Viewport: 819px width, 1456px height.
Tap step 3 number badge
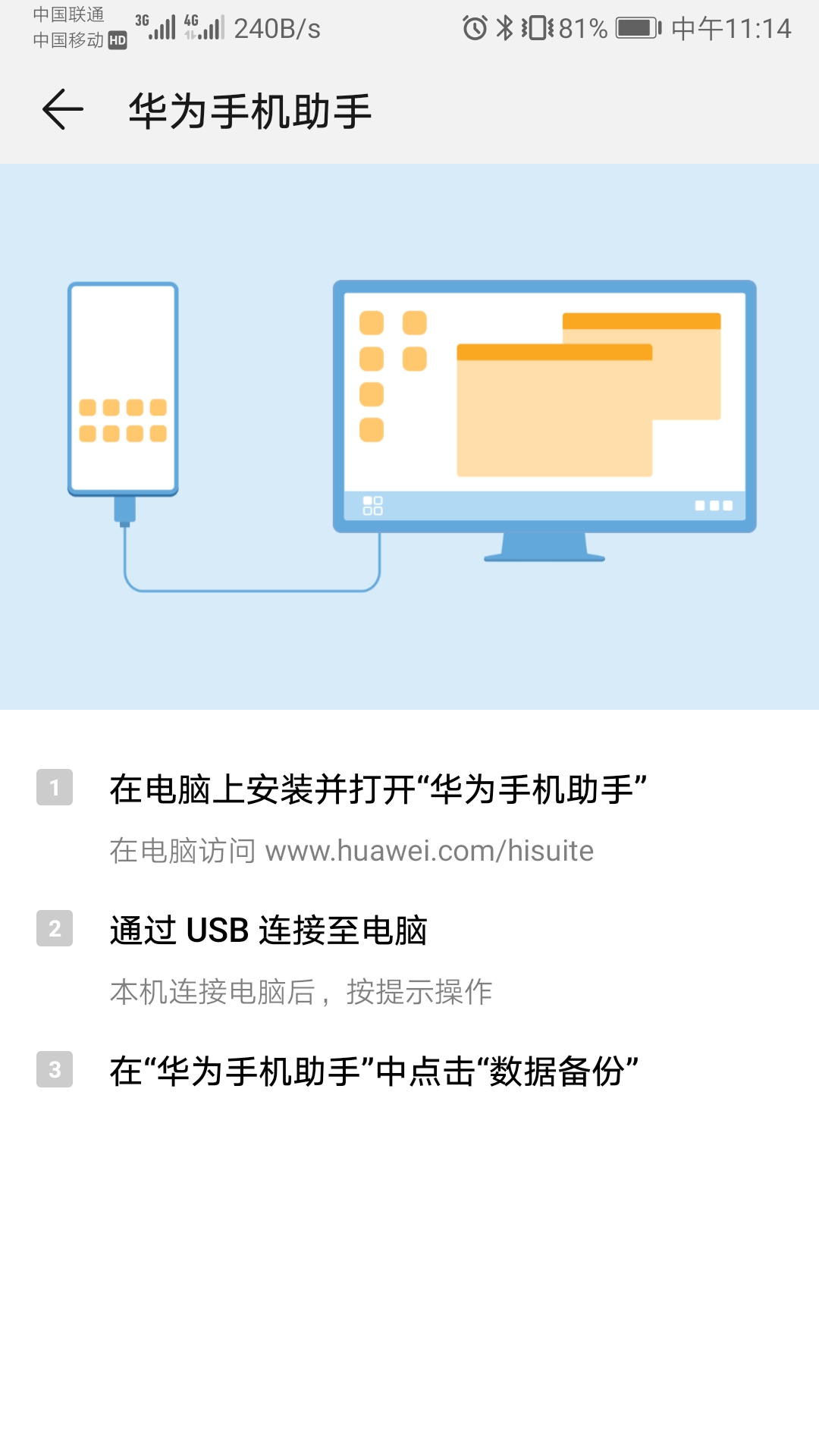(x=53, y=1070)
